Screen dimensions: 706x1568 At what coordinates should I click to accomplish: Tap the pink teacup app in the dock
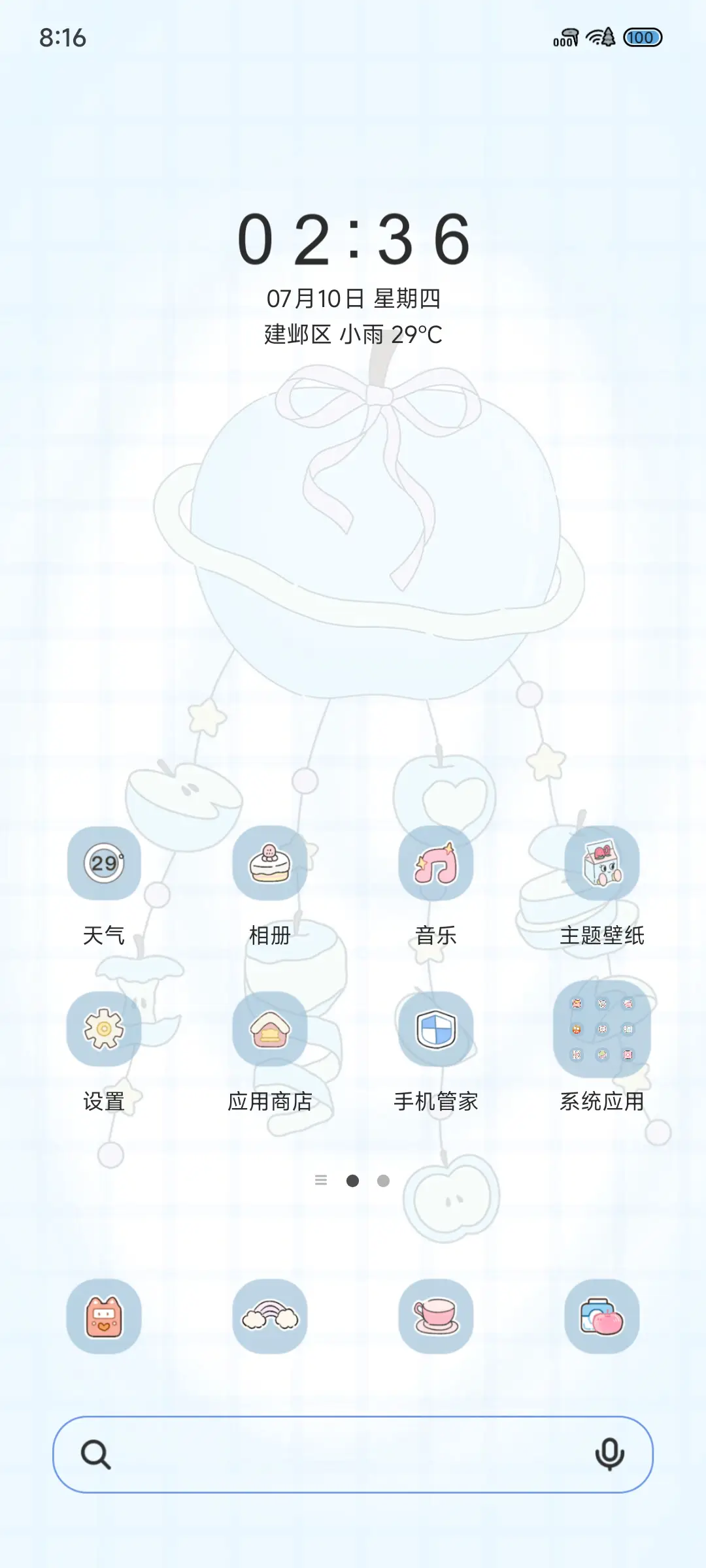435,1315
